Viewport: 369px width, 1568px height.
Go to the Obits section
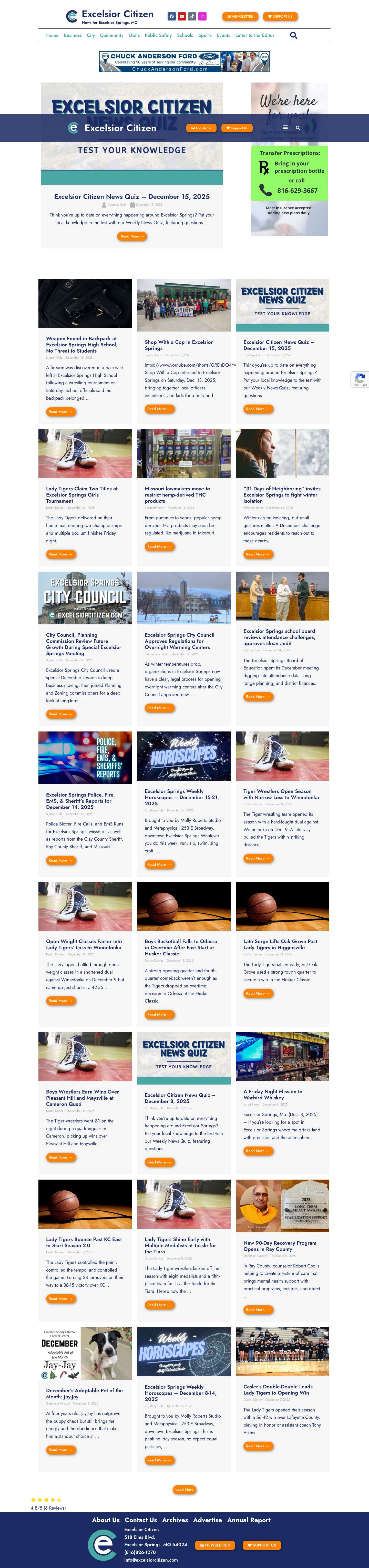pyautogui.click(x=134, y=35)
